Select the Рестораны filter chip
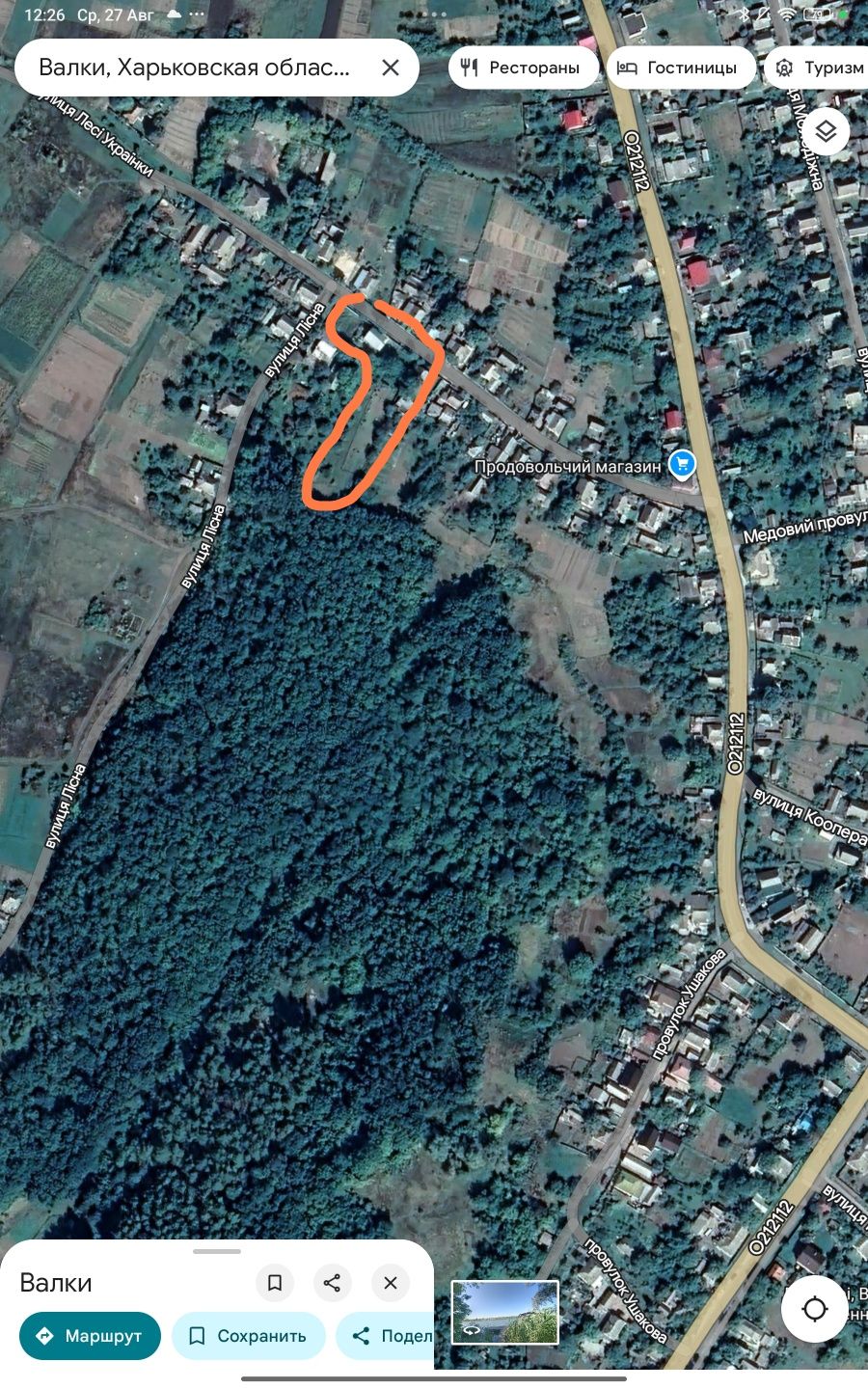The image size is (868, 1389). coord(522,68)
